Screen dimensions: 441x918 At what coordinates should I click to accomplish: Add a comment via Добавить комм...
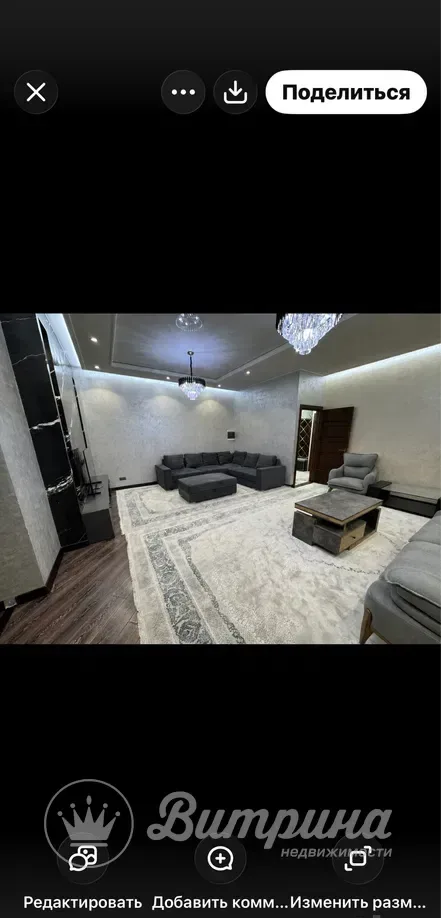220,877
